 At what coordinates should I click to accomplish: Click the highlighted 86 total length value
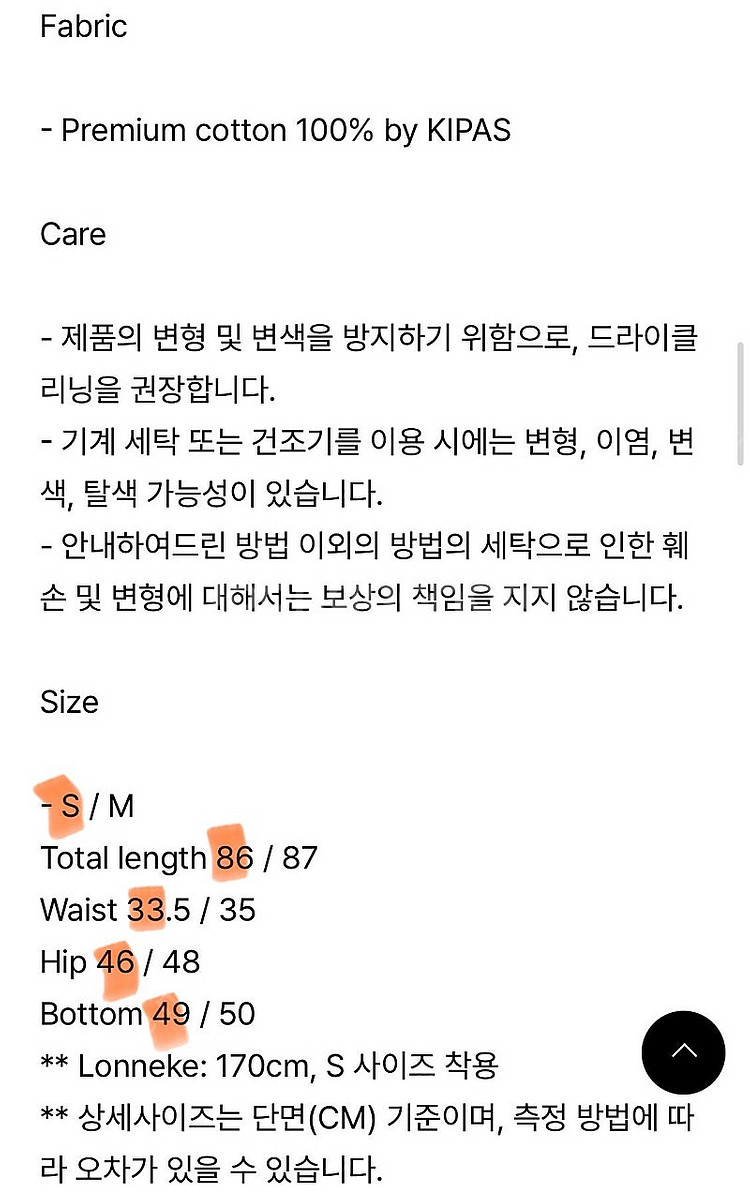(229, 857)
